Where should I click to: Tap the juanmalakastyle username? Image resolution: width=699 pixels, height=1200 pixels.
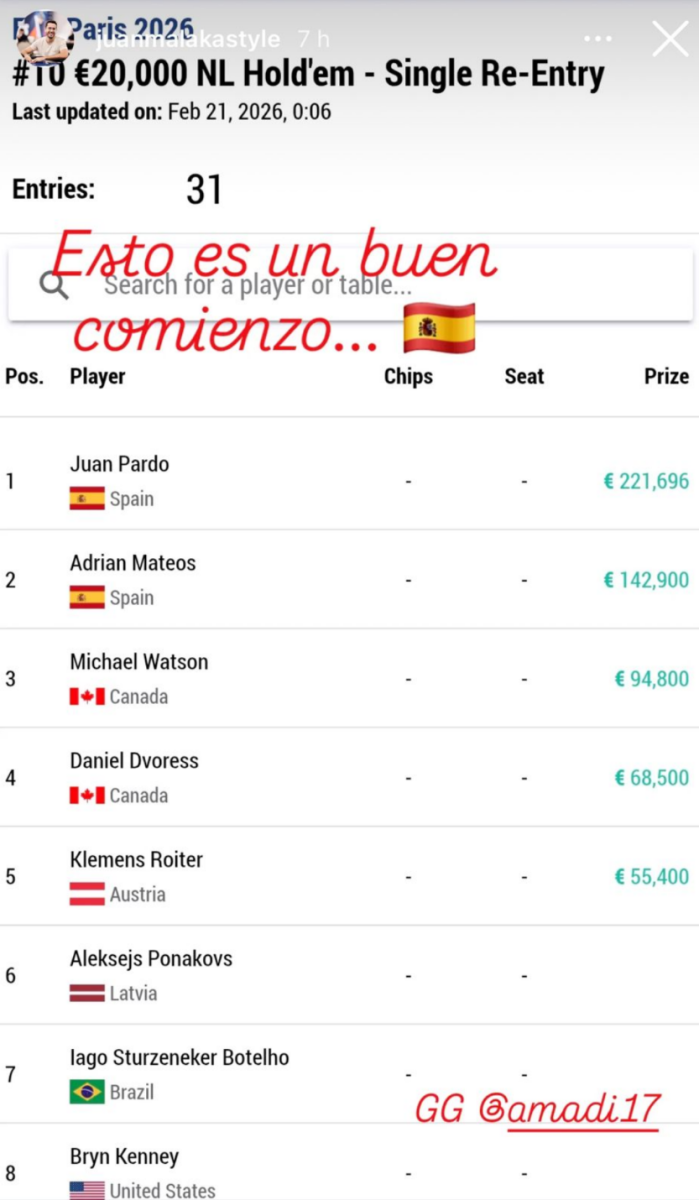(x=186, y=40)
